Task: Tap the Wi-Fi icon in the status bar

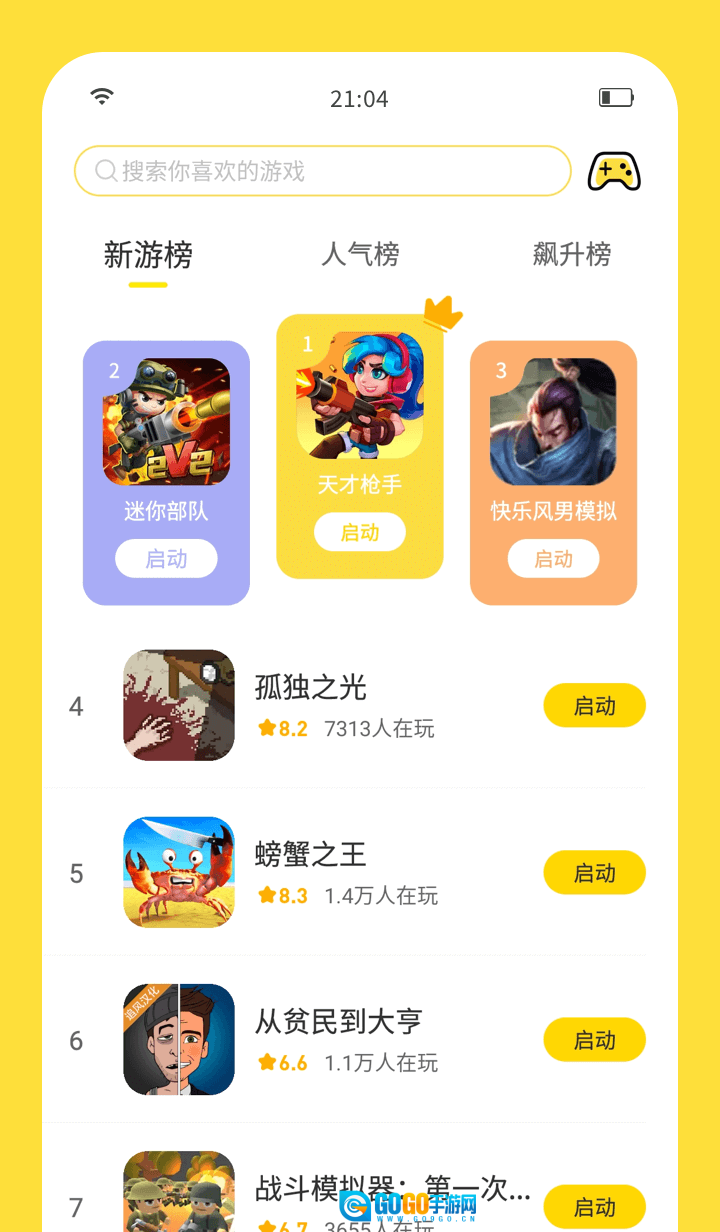Action: (100, 95)
